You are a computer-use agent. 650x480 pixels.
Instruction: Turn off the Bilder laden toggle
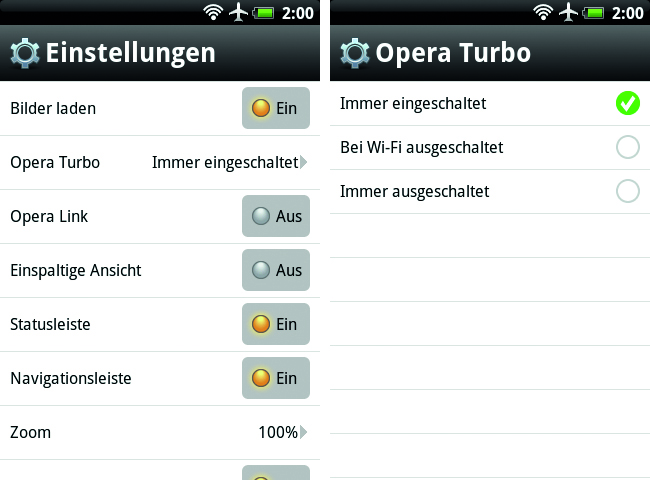[x=275, y=108]
